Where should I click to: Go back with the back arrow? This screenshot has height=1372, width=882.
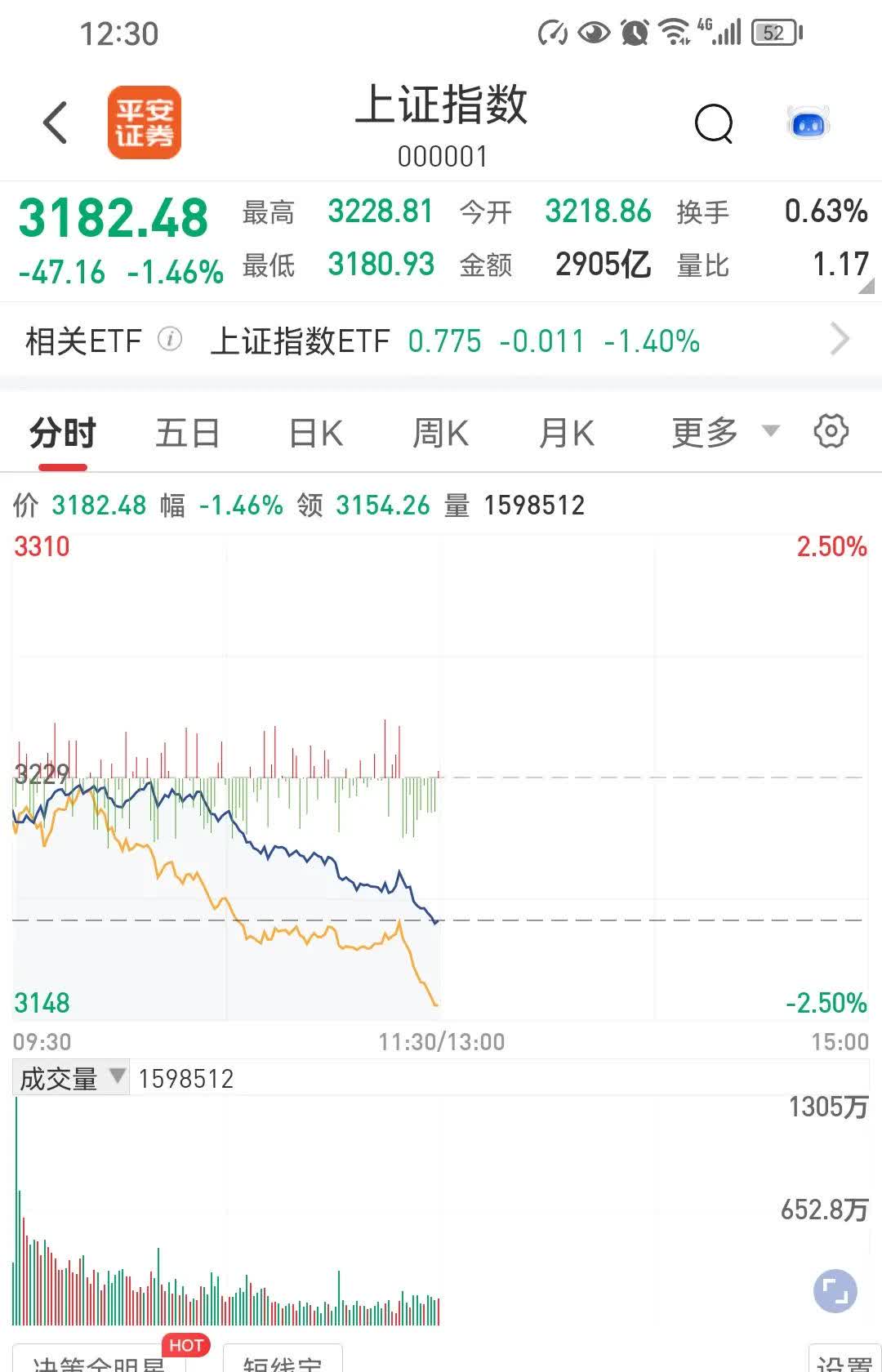[54, 122]
